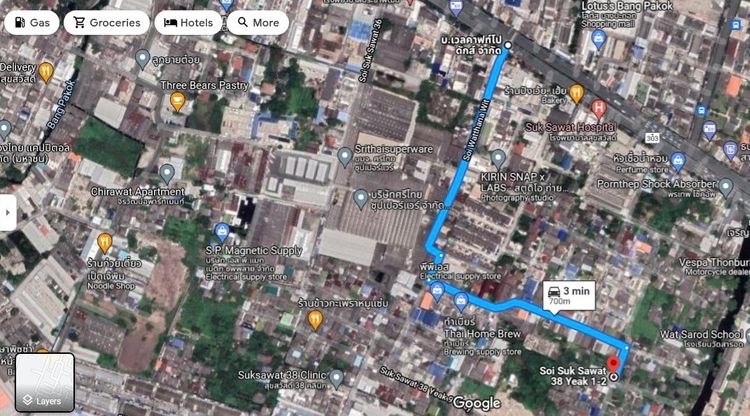Open KIRIN SNAP photography studio marker
Image resolution: width=750 pixels, height=416 pixels.
click(x=498, y=157)
